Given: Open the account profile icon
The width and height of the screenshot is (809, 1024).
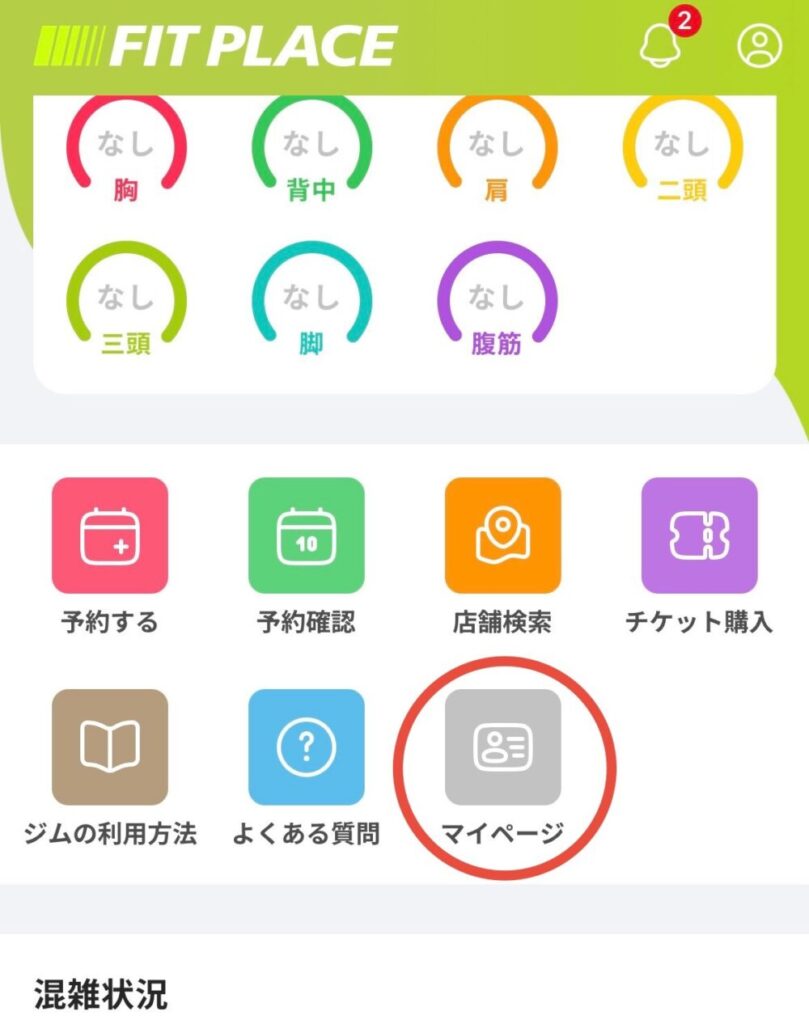Looking at the screenshot, I should click(x=759, y=45).
